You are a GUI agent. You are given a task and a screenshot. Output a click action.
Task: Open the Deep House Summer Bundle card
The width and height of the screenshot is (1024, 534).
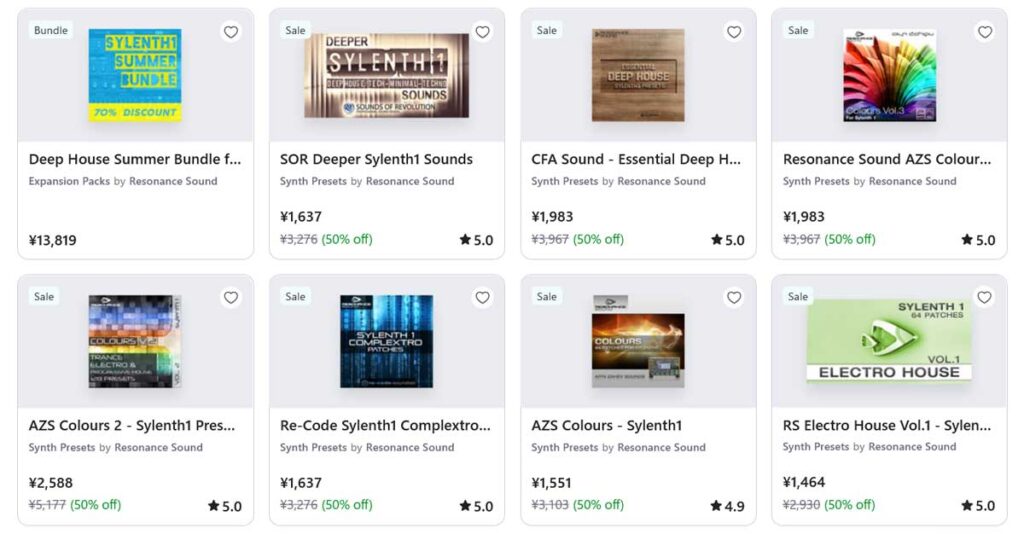pyautogui.click(x=135, y=159)
